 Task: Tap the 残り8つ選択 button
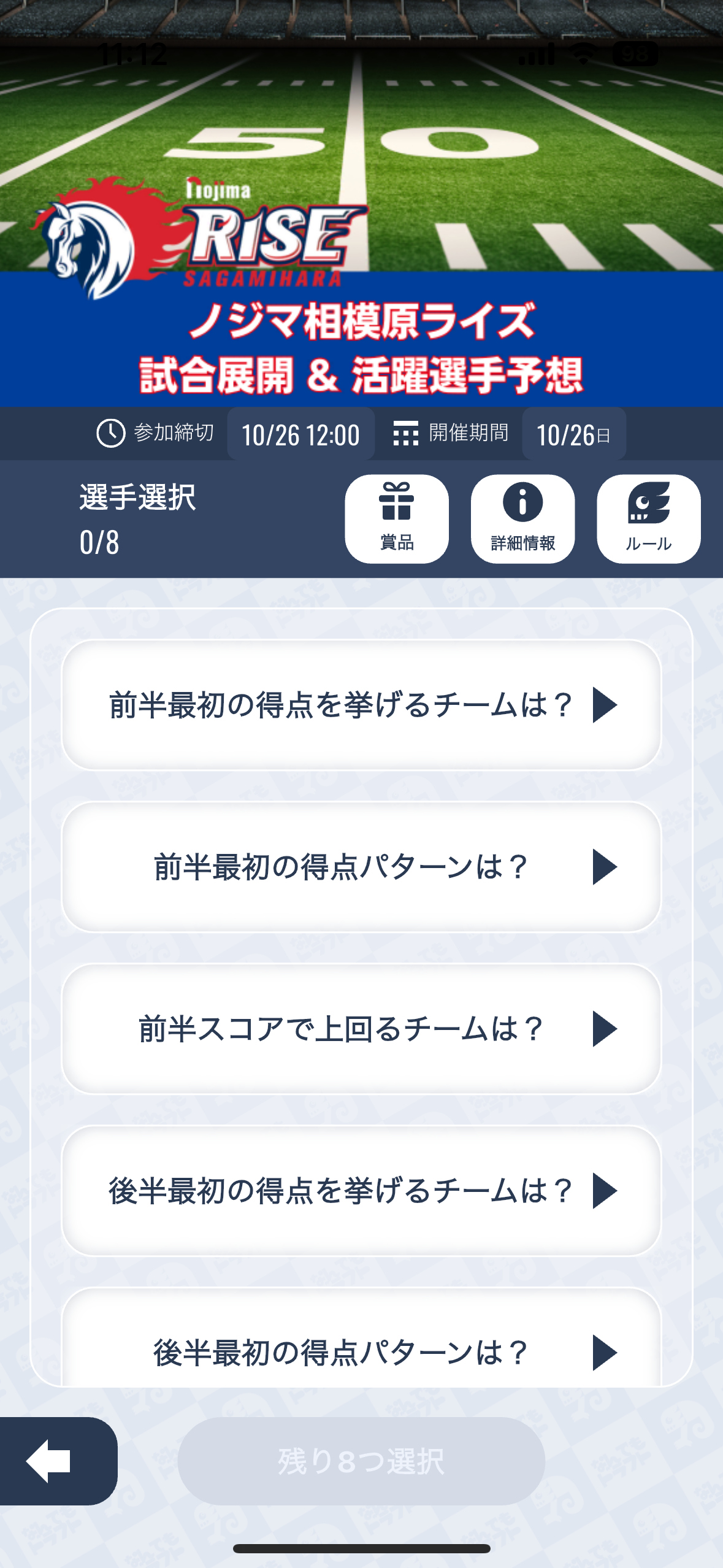coord(361,1460)
